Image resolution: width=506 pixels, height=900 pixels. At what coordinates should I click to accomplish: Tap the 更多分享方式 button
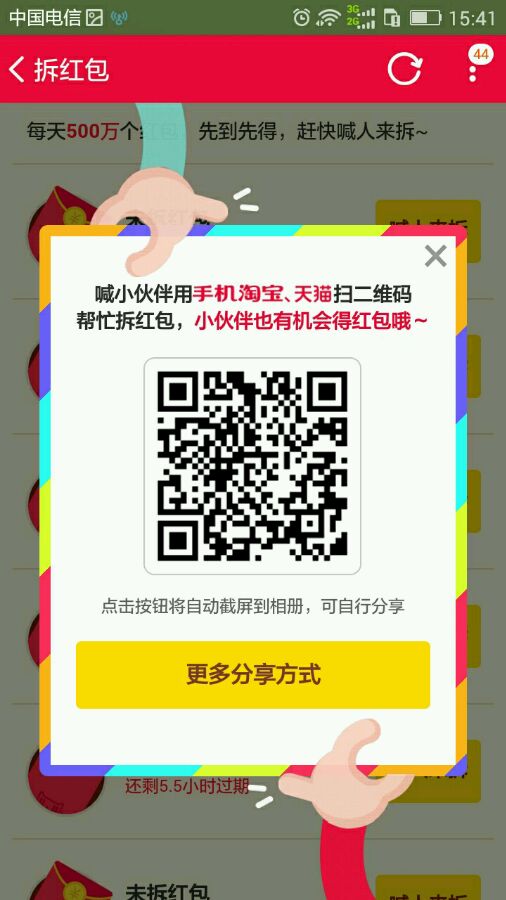click(253, 674)
